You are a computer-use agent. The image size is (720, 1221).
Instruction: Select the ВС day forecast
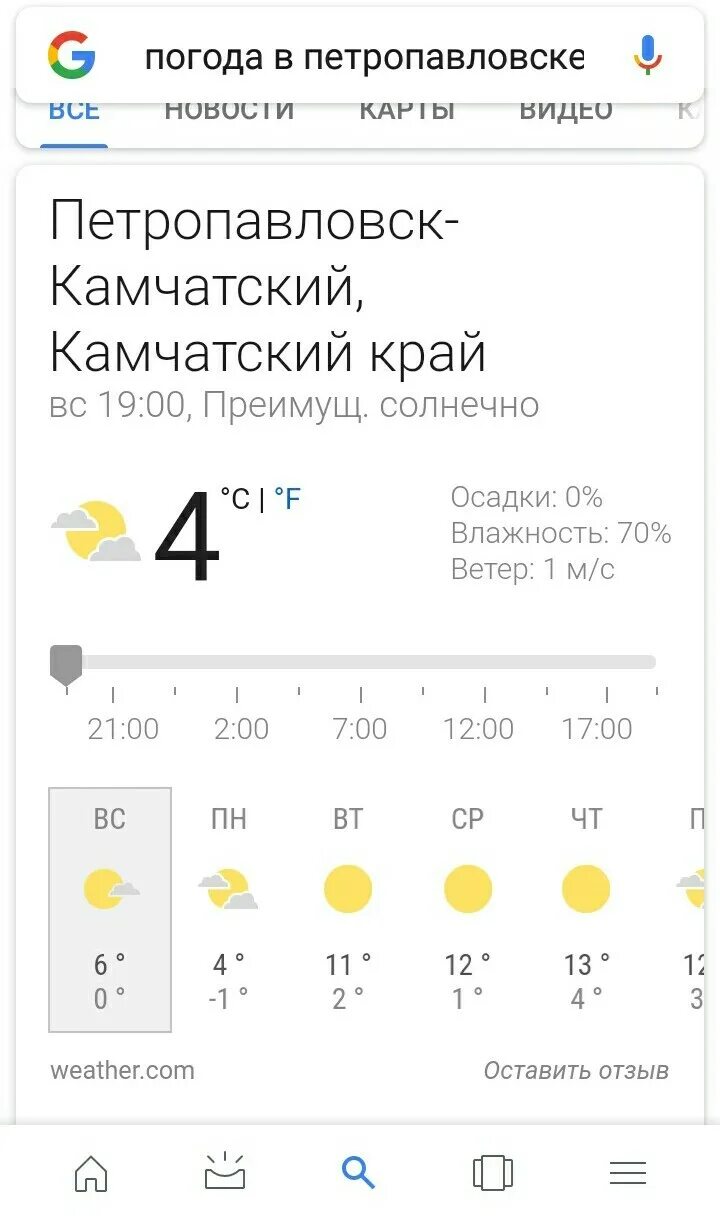coord(110,909)
